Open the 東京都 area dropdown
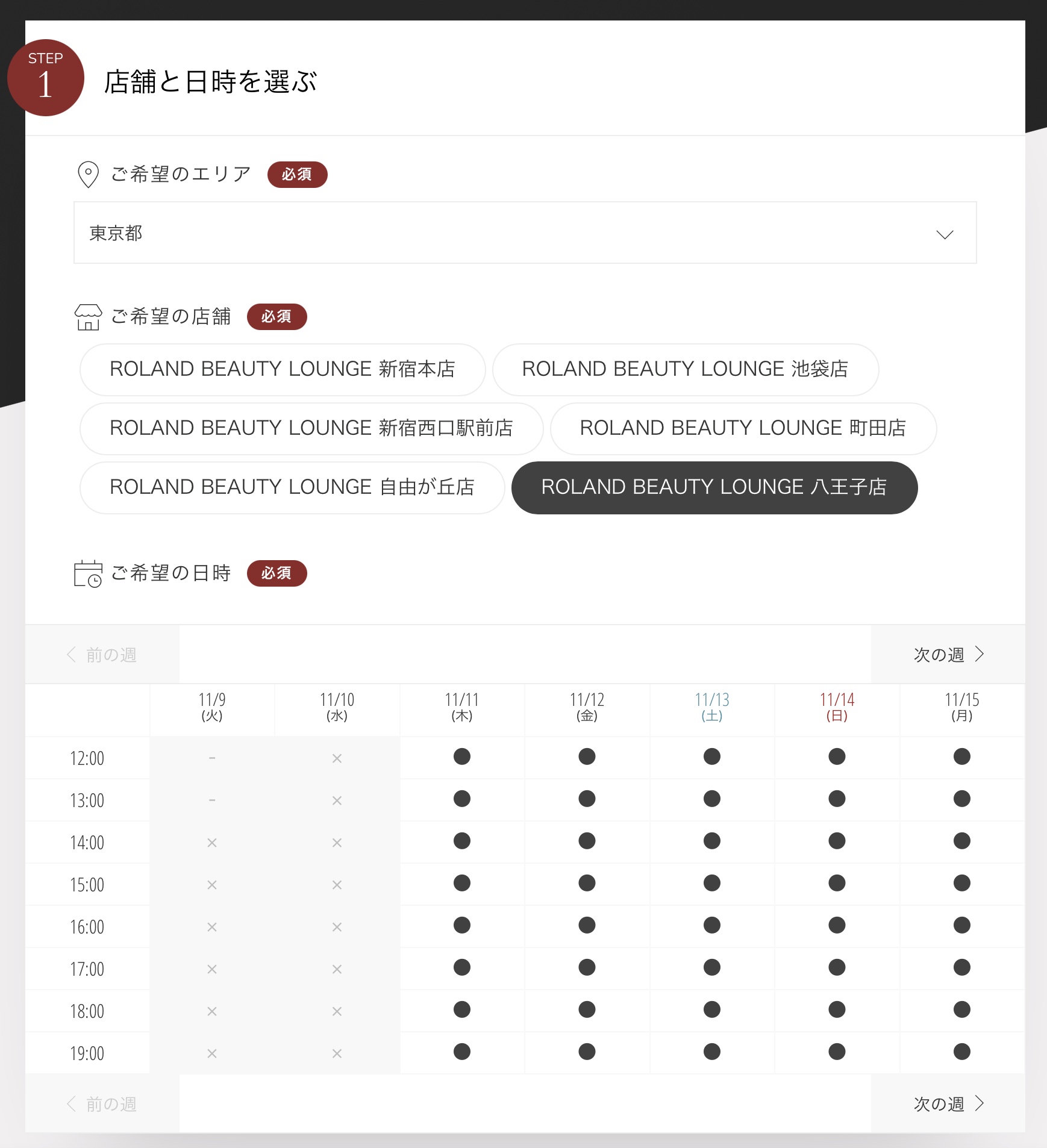1047x1148 pixels. coord(524,233)
